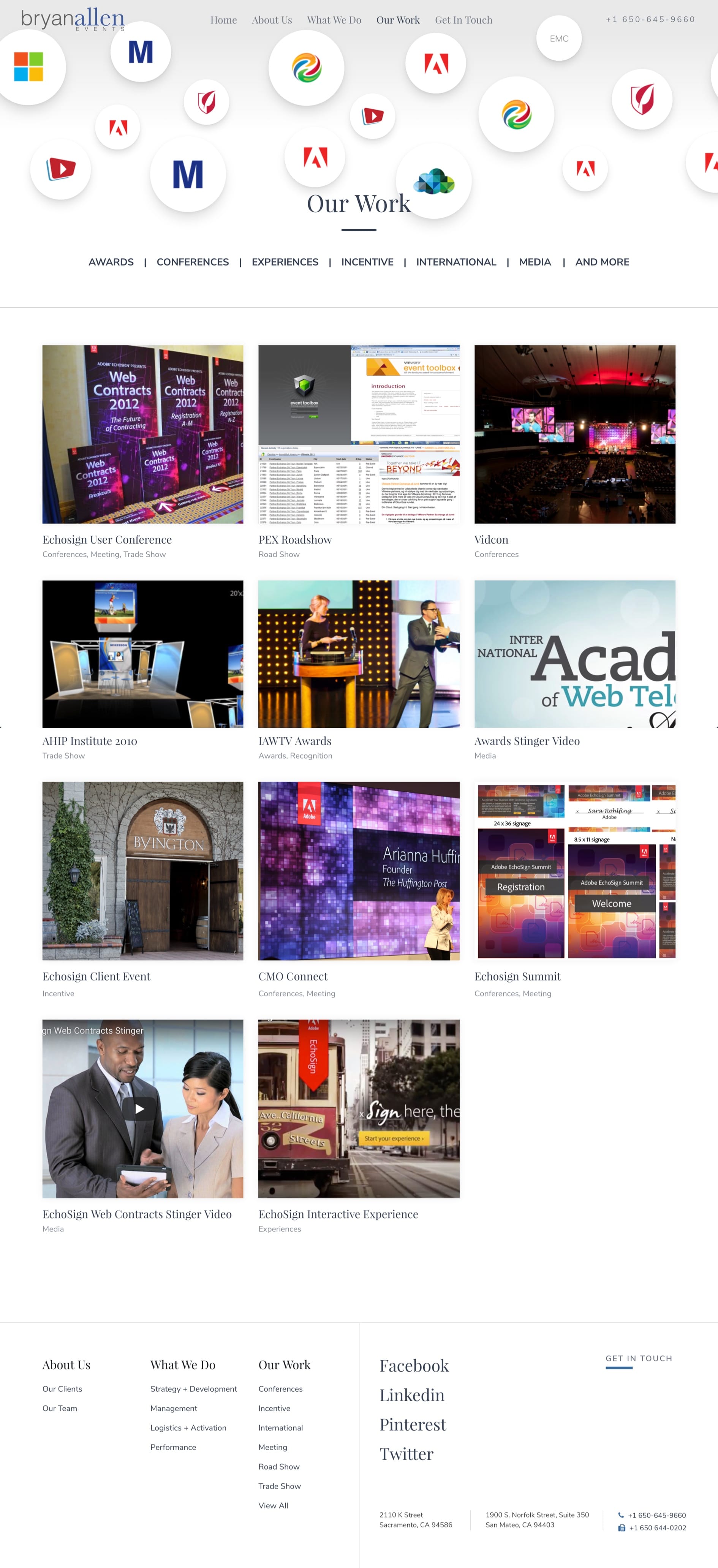Open Our Team footer link

[x=60, y=1408]
